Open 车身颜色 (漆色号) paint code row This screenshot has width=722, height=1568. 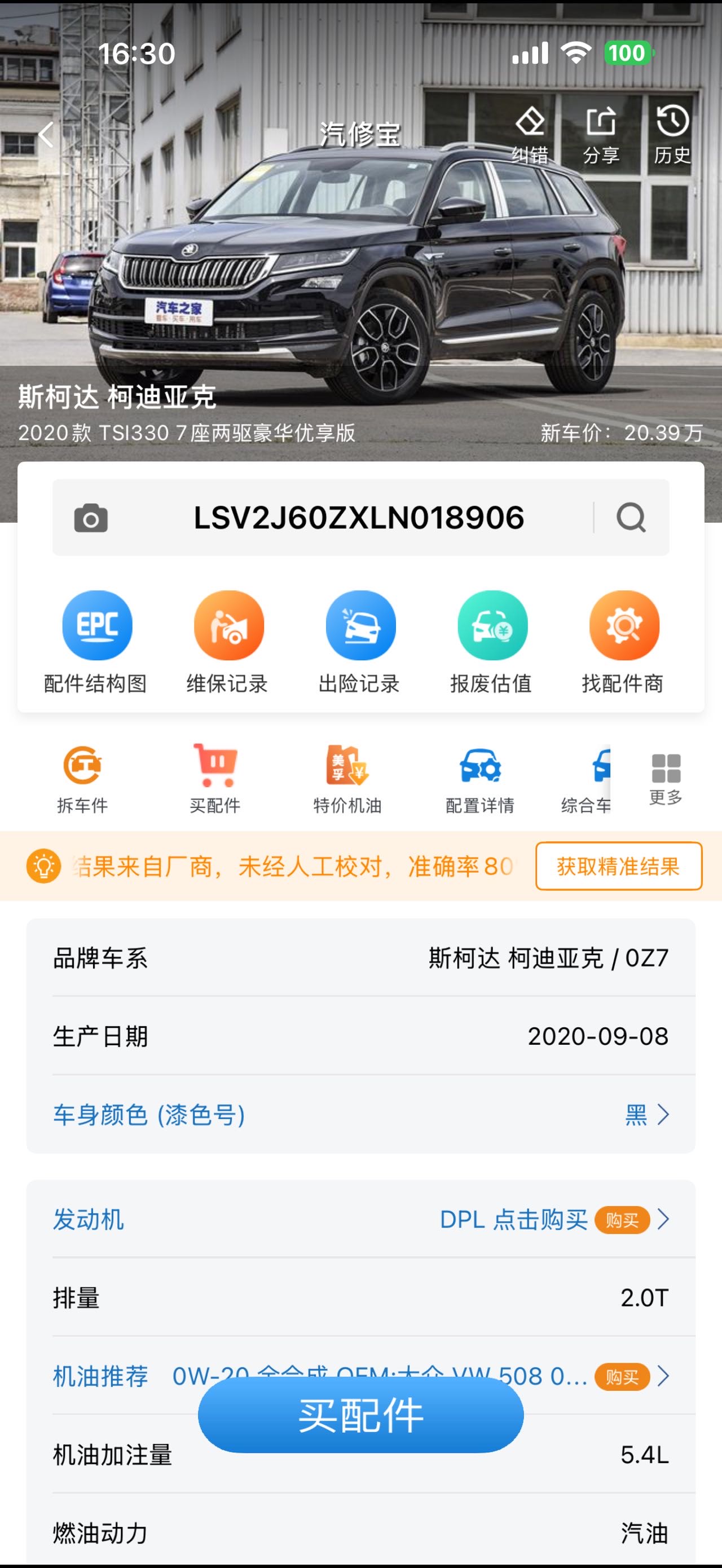[x=360, y=1115]
